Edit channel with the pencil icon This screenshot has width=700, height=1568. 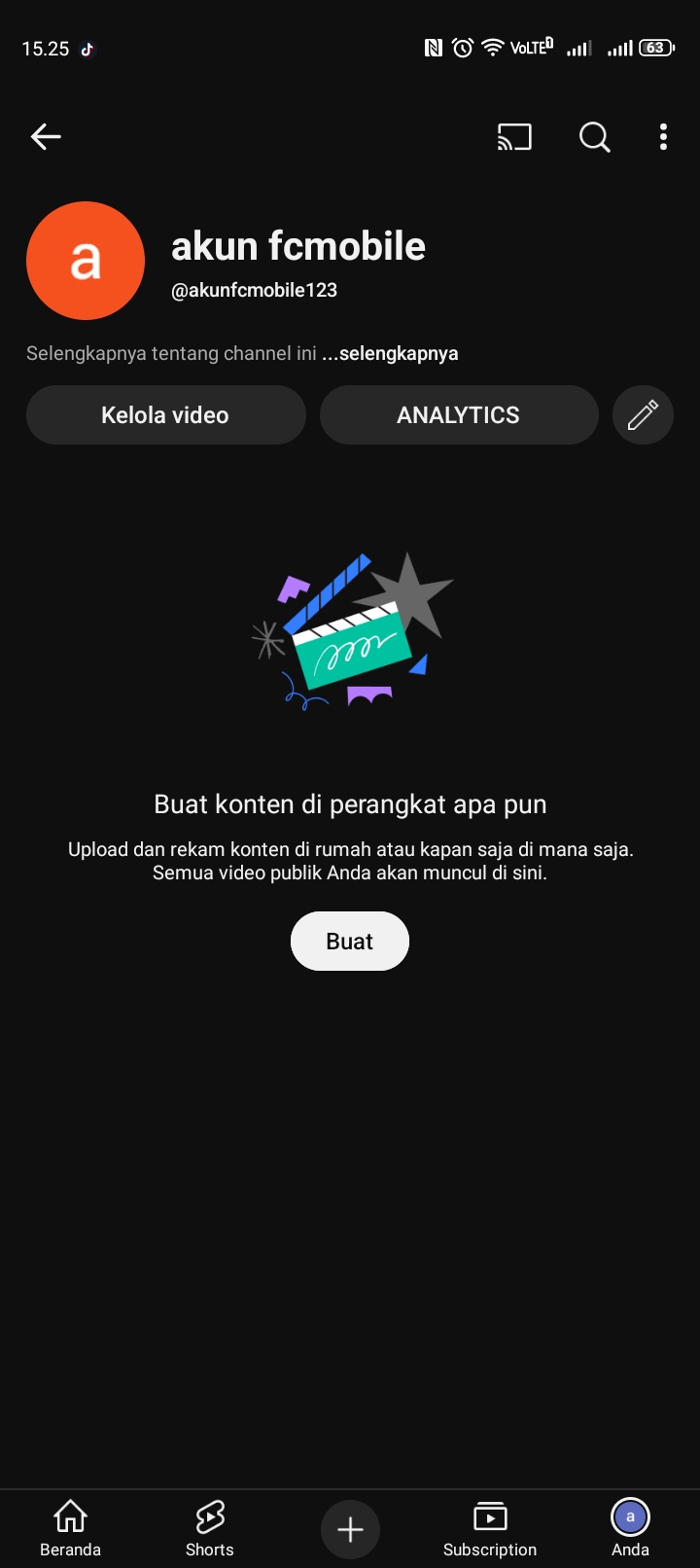pyautogui.click(x=643, y=415)
